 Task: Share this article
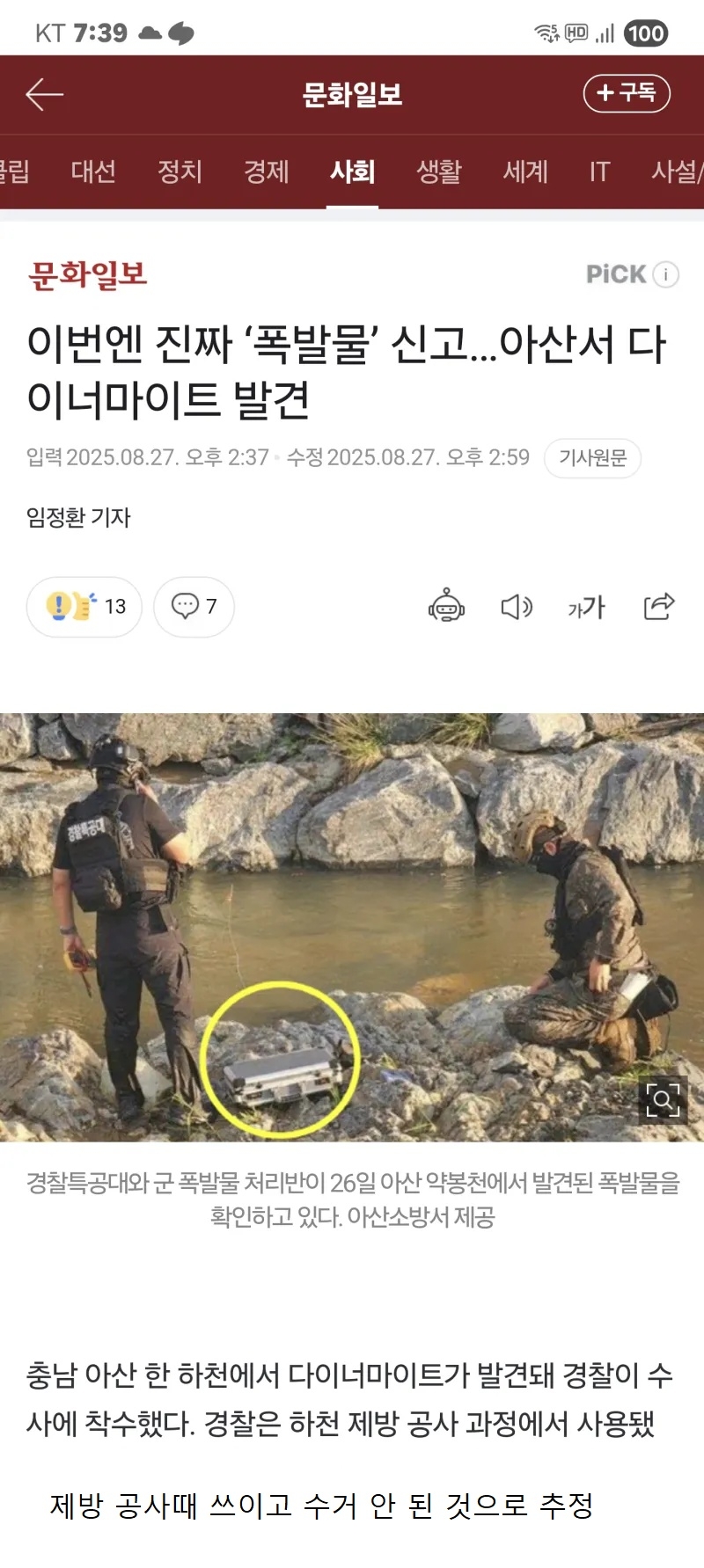(x=658, y=607)
